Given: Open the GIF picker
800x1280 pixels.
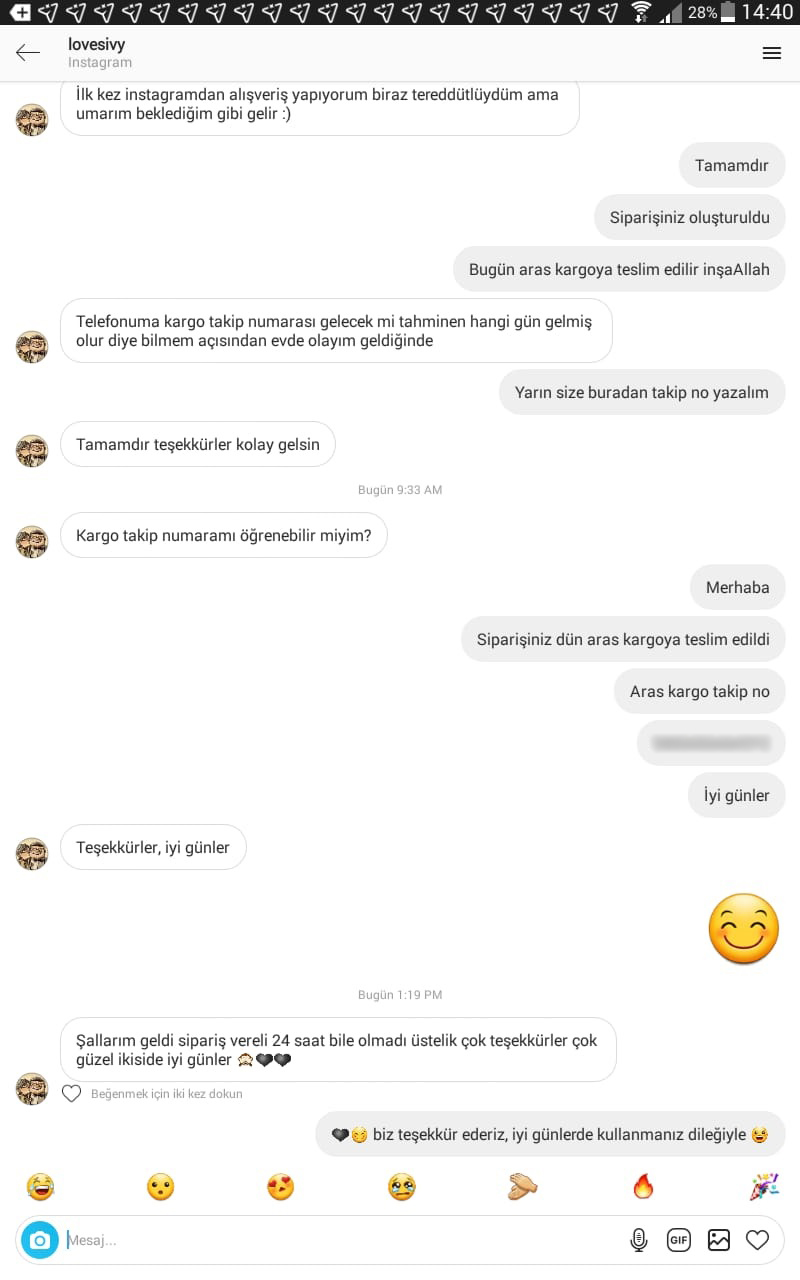Looking at the screenshot, I should pos(679,1241).
